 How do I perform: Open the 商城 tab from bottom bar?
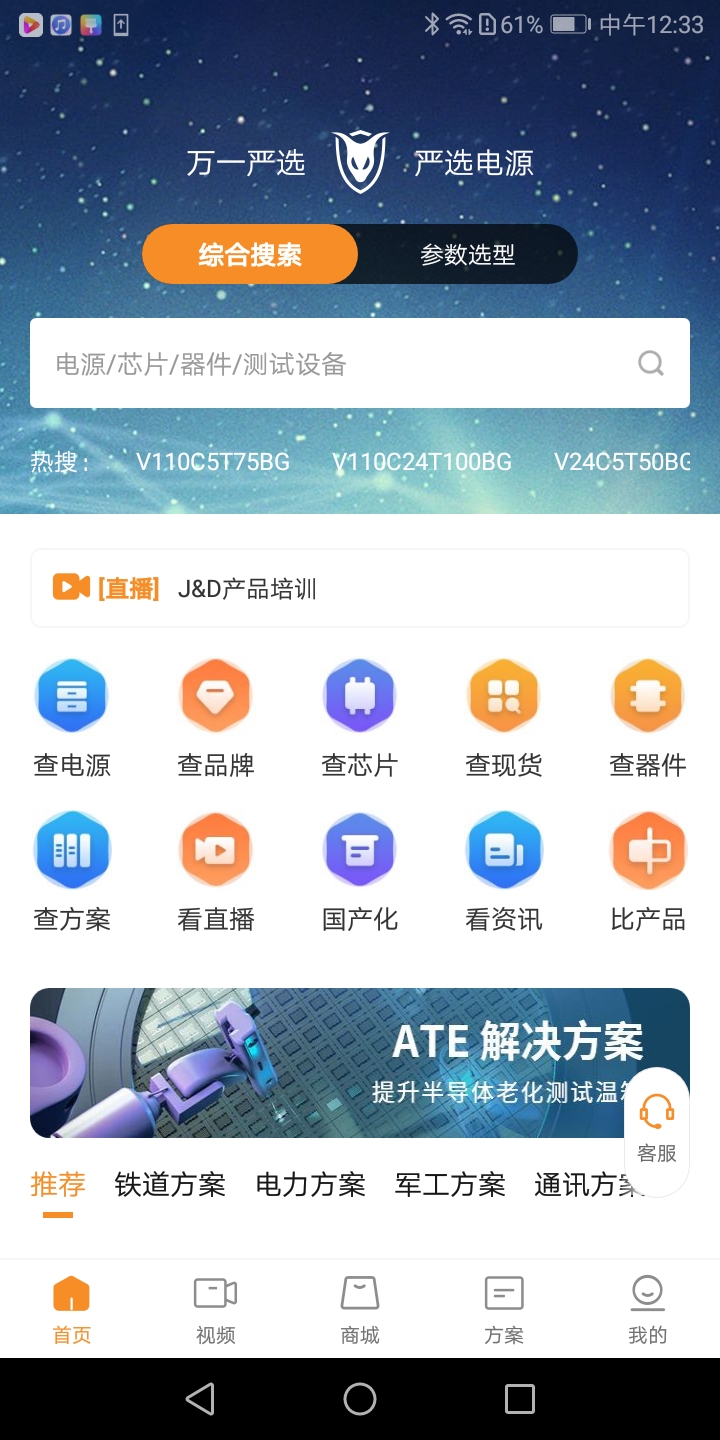tap(359, 1305)
